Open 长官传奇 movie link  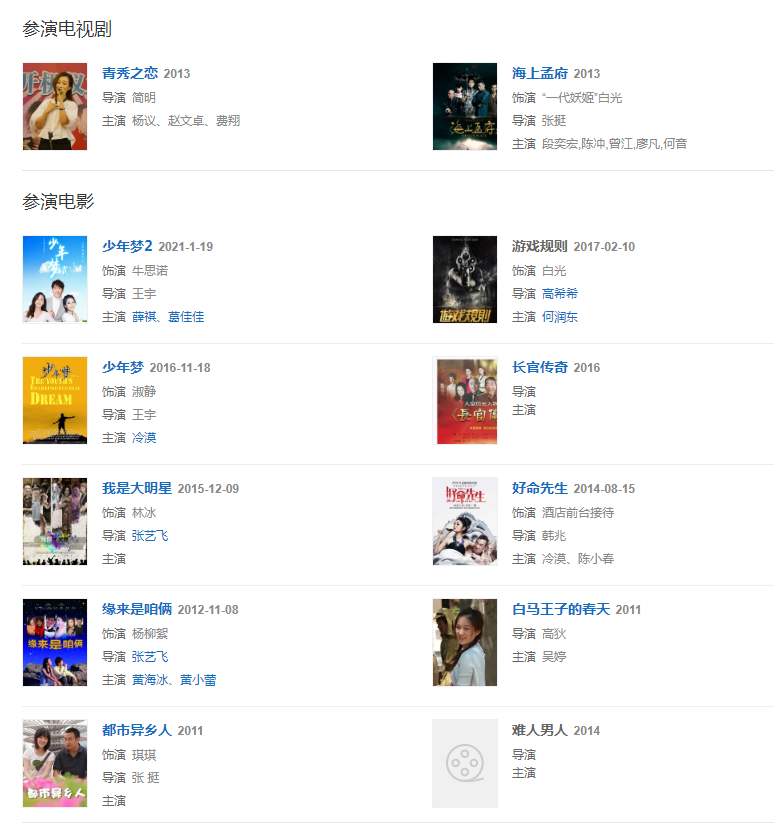coord(540,367)
